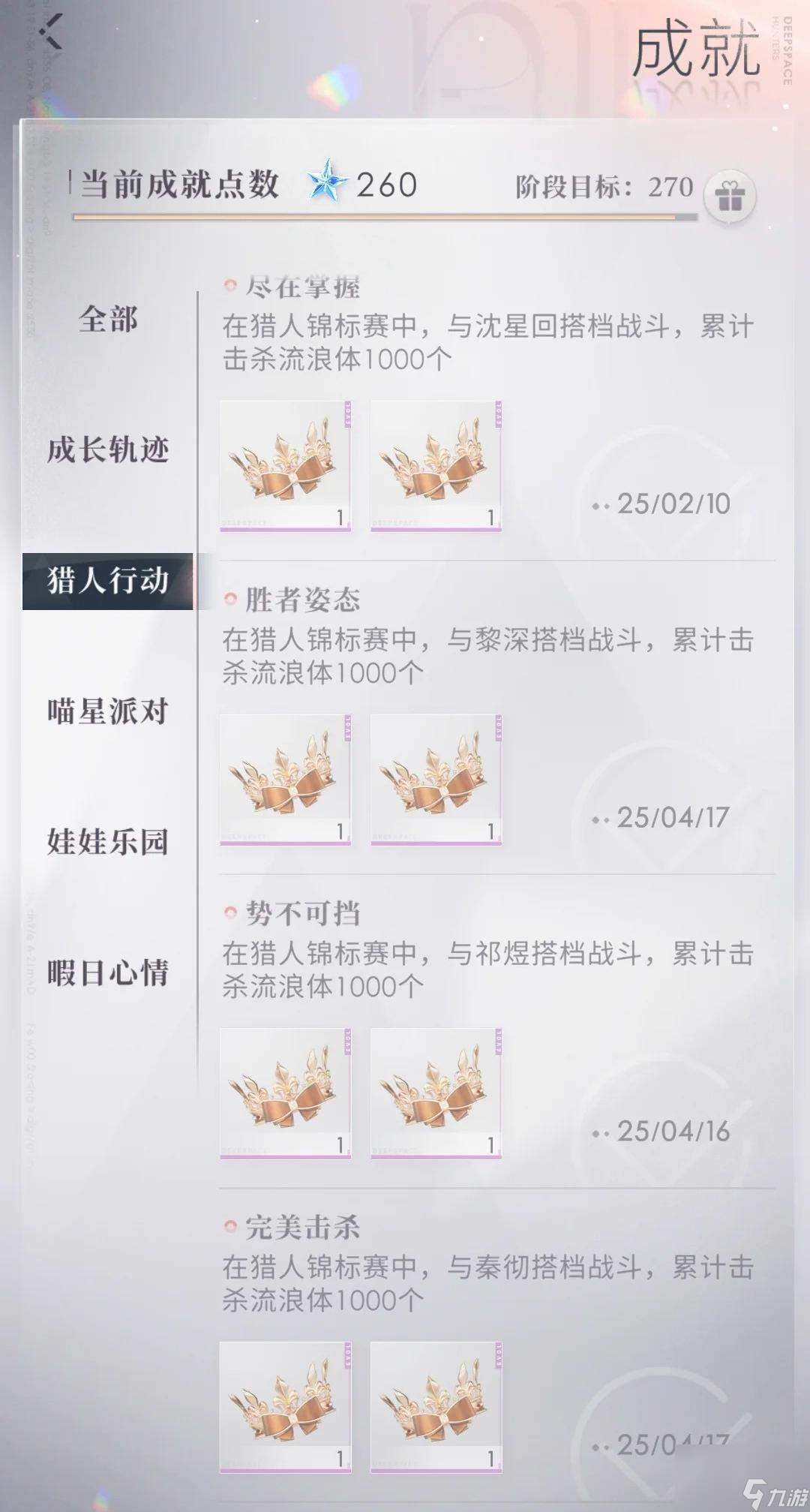Screen dimensions: 810x1512
Task: Switch to 喵星派对 achievements
Action: tap(108, 711)
